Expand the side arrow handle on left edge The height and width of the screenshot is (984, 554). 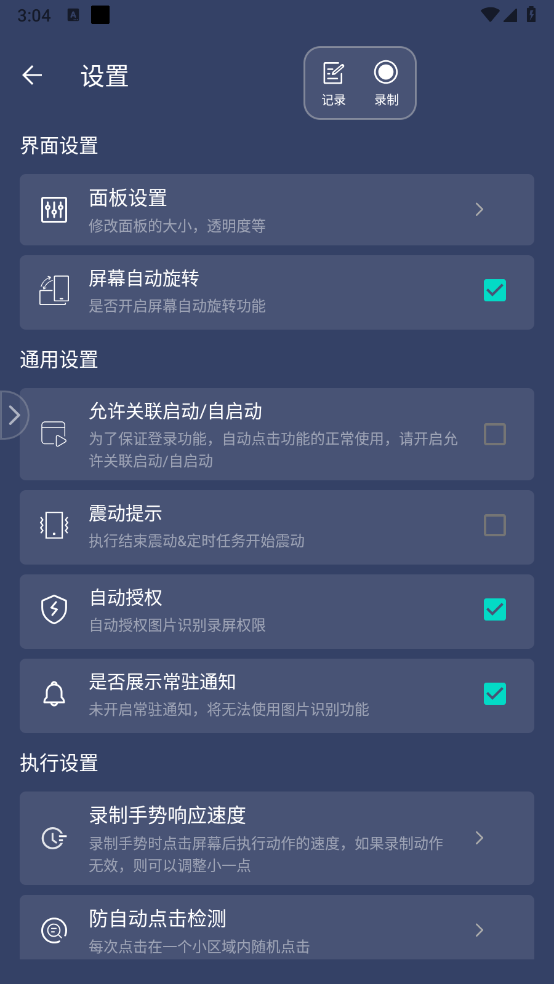[13, 415]
